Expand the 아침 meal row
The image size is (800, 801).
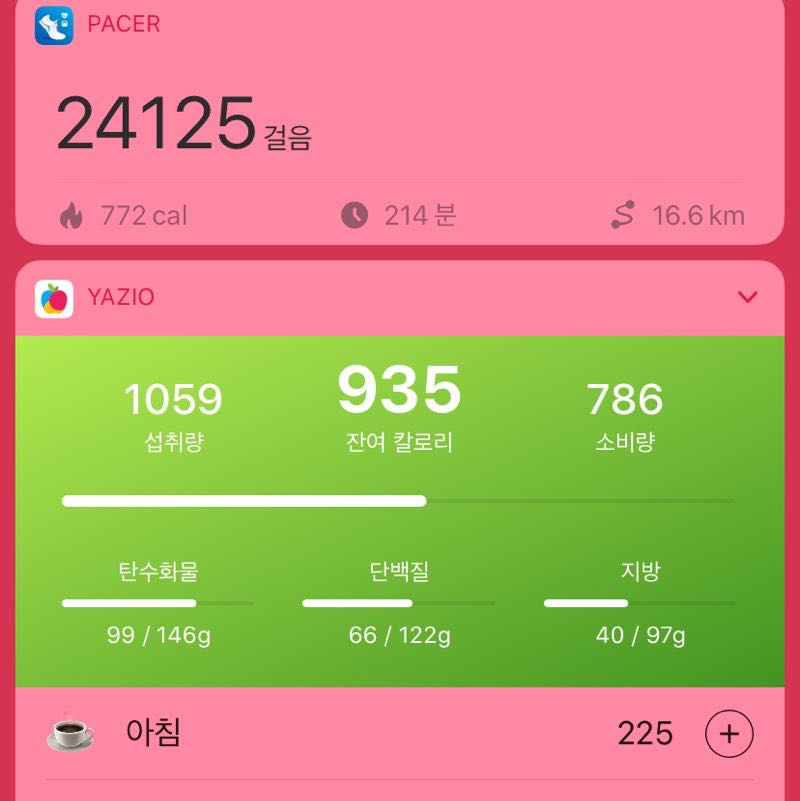[x=400, y=735]
